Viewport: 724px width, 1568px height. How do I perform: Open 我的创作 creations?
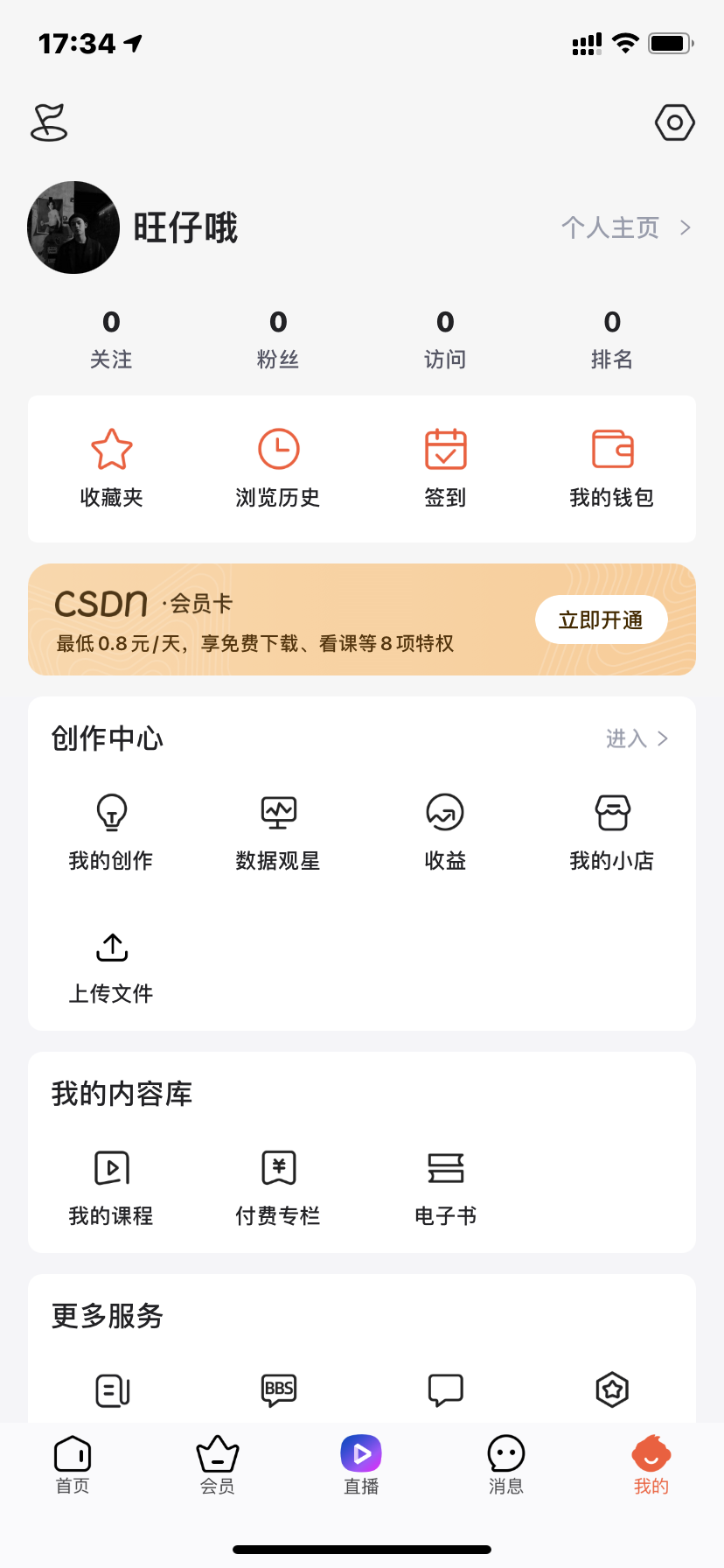(111, 831)
